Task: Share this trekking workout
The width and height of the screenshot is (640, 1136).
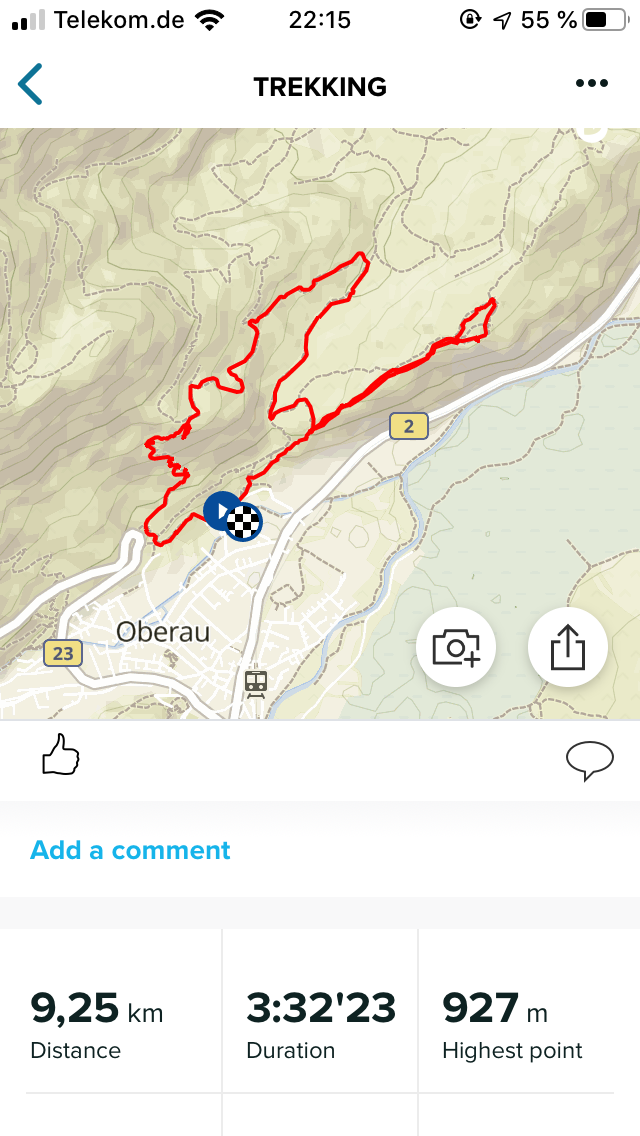Action: (567, 647)
